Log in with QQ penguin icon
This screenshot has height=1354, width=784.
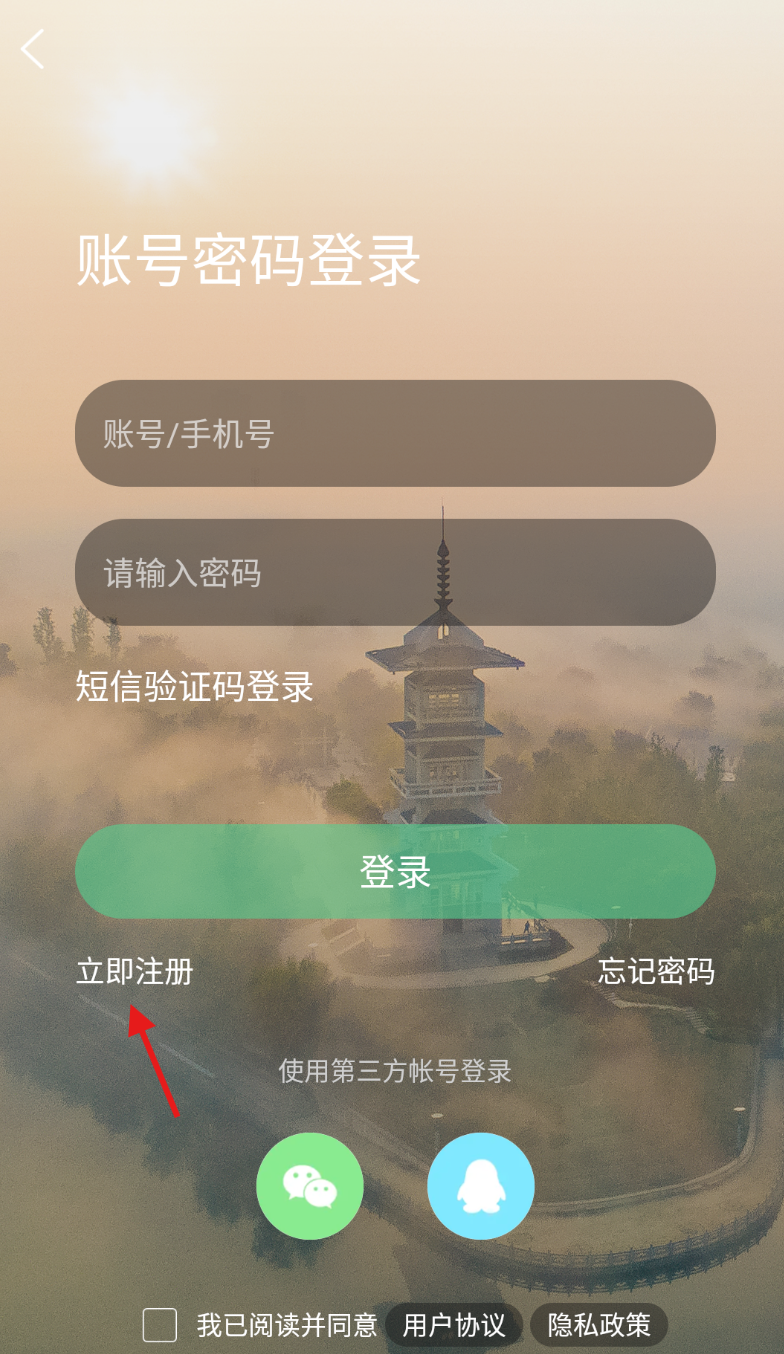tap(481, 1186)
